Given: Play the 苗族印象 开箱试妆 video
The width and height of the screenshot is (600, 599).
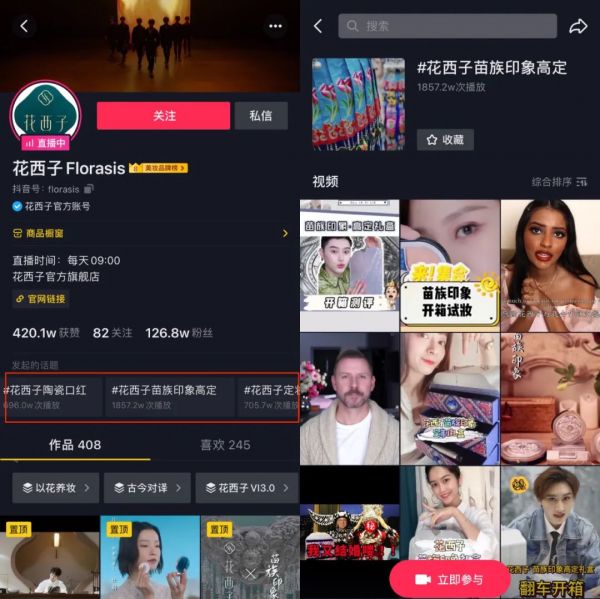Looking at the screenshot, I should [x=449, y=265].
